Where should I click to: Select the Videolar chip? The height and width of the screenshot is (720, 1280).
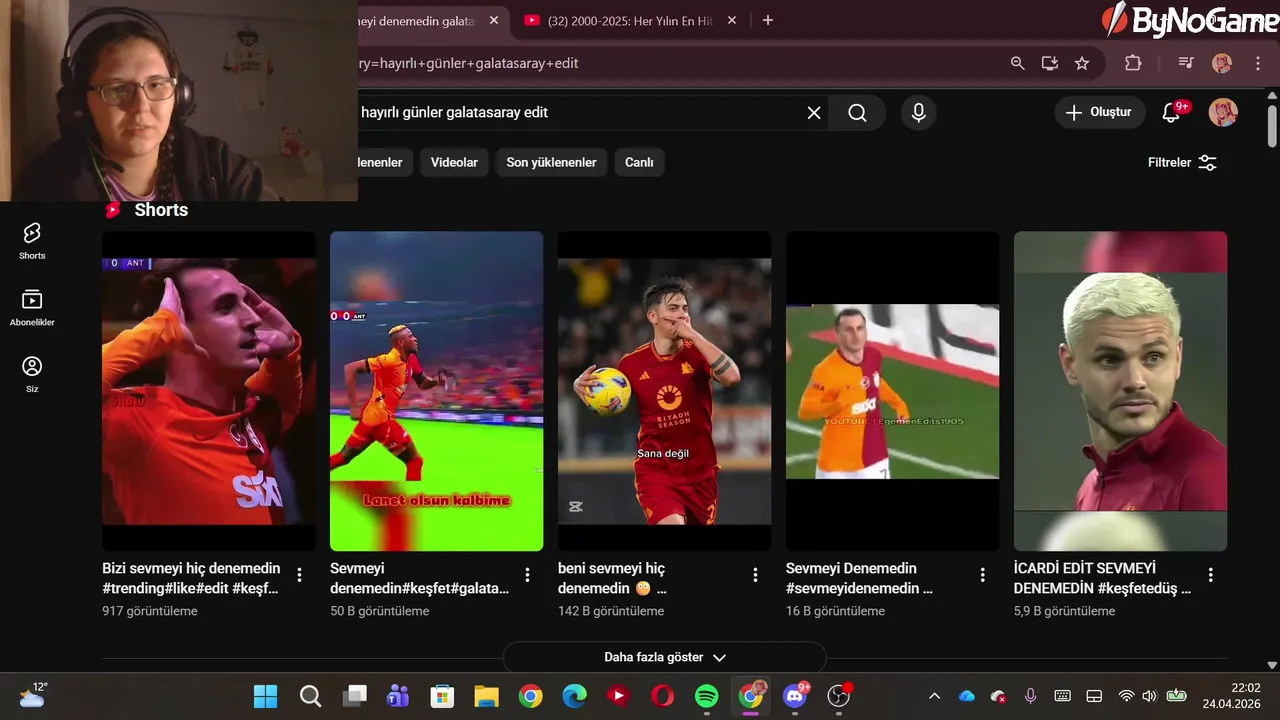click(x=454, y=162)
